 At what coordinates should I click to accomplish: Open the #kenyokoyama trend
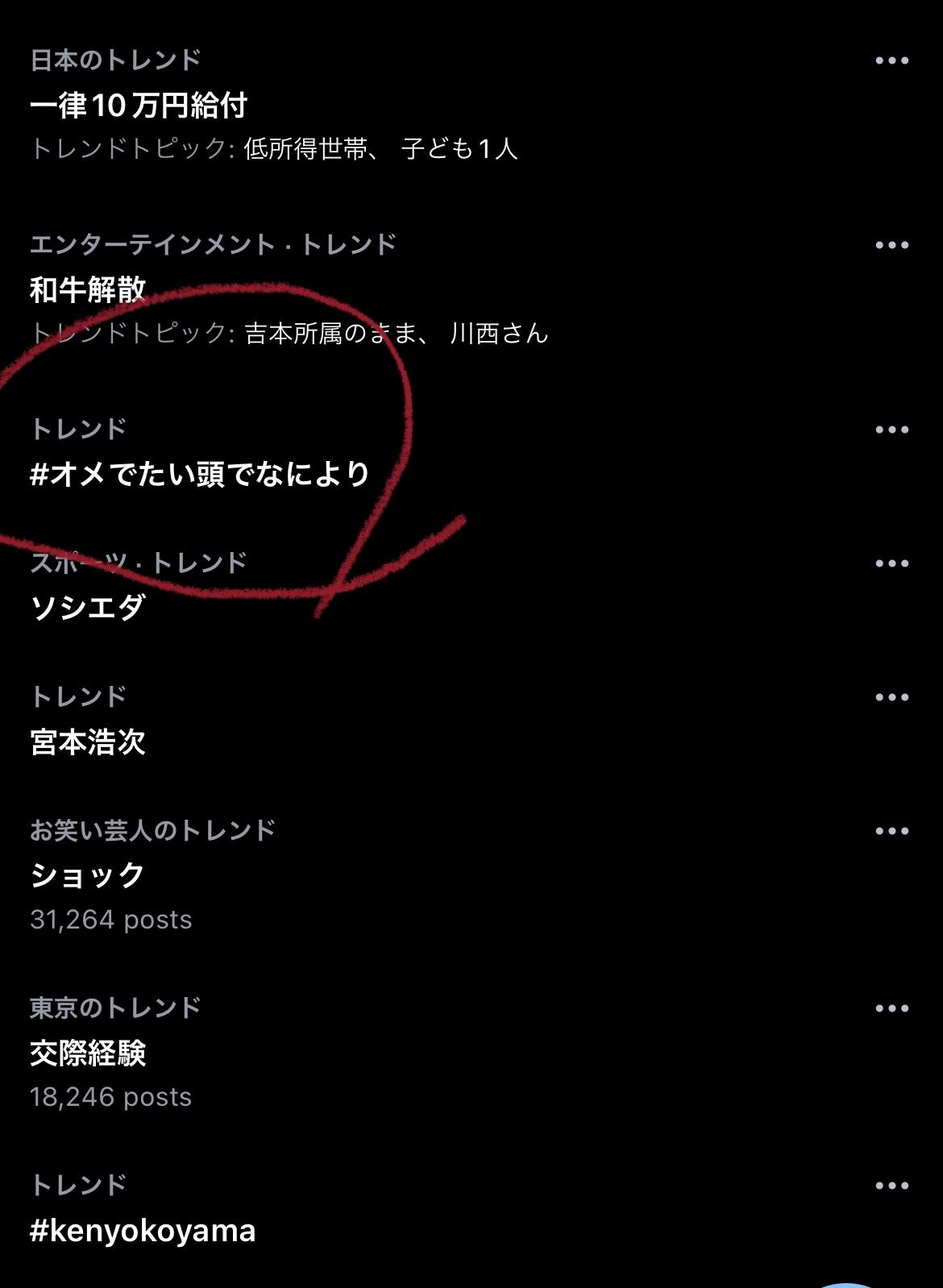[143, 1231]
